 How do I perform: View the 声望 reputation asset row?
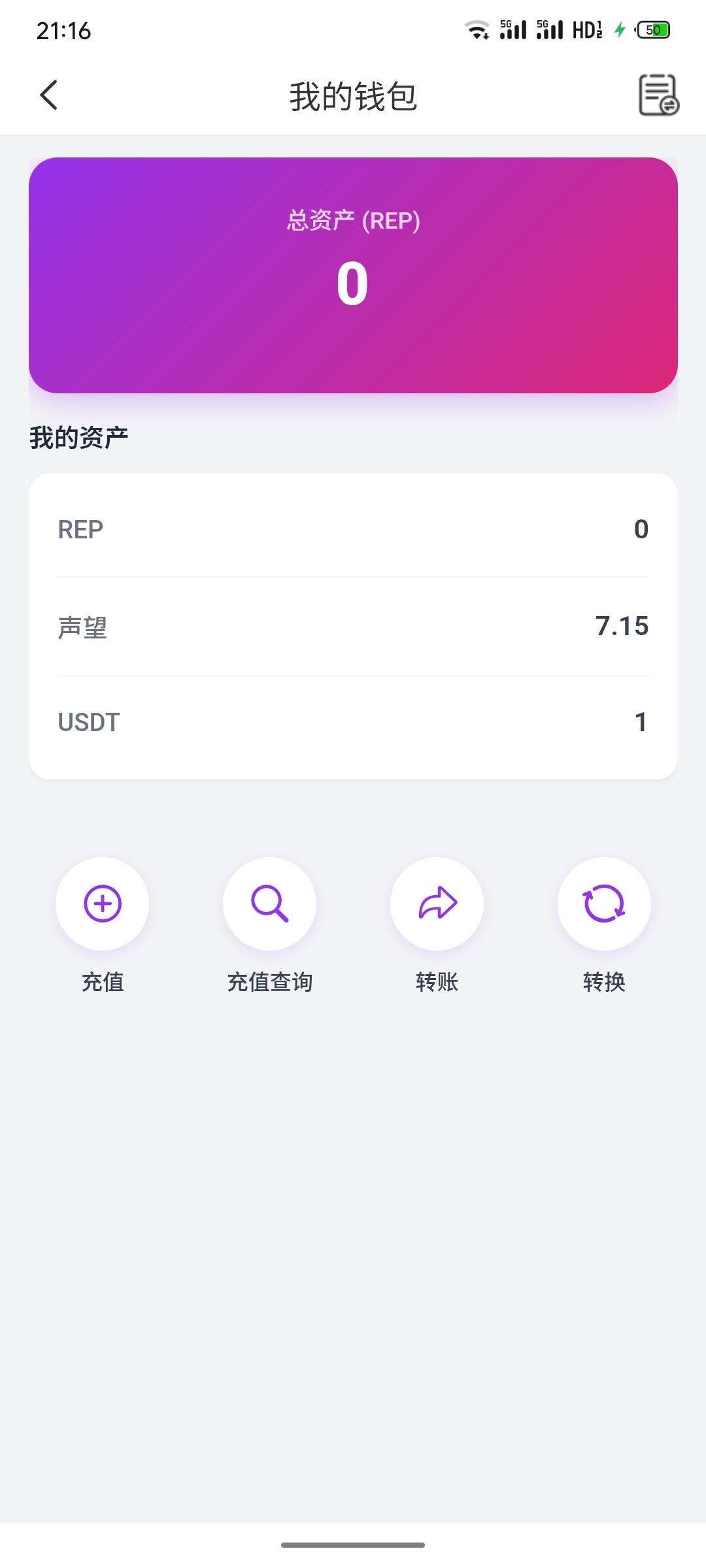[x=353, y=627]
